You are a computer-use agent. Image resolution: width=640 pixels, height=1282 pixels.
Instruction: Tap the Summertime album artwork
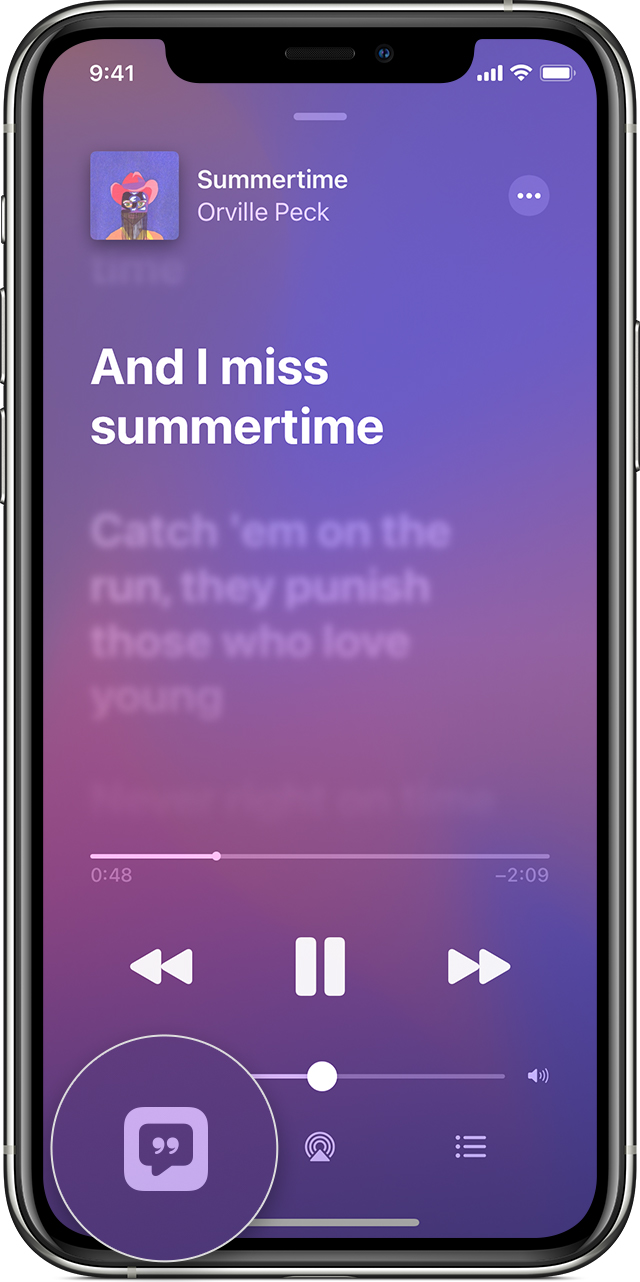pos(135,196)
